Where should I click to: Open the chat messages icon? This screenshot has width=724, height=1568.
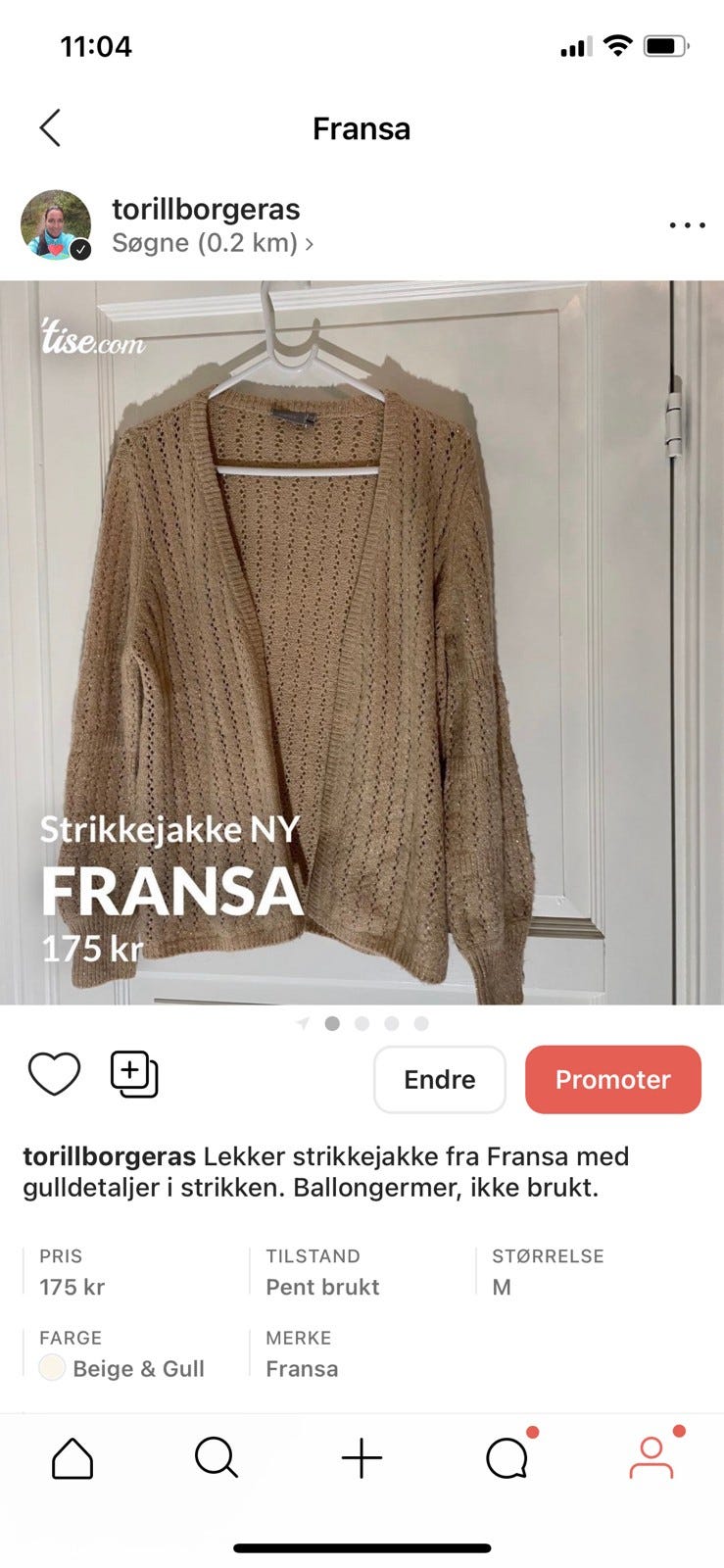(x=506, y=1457)
